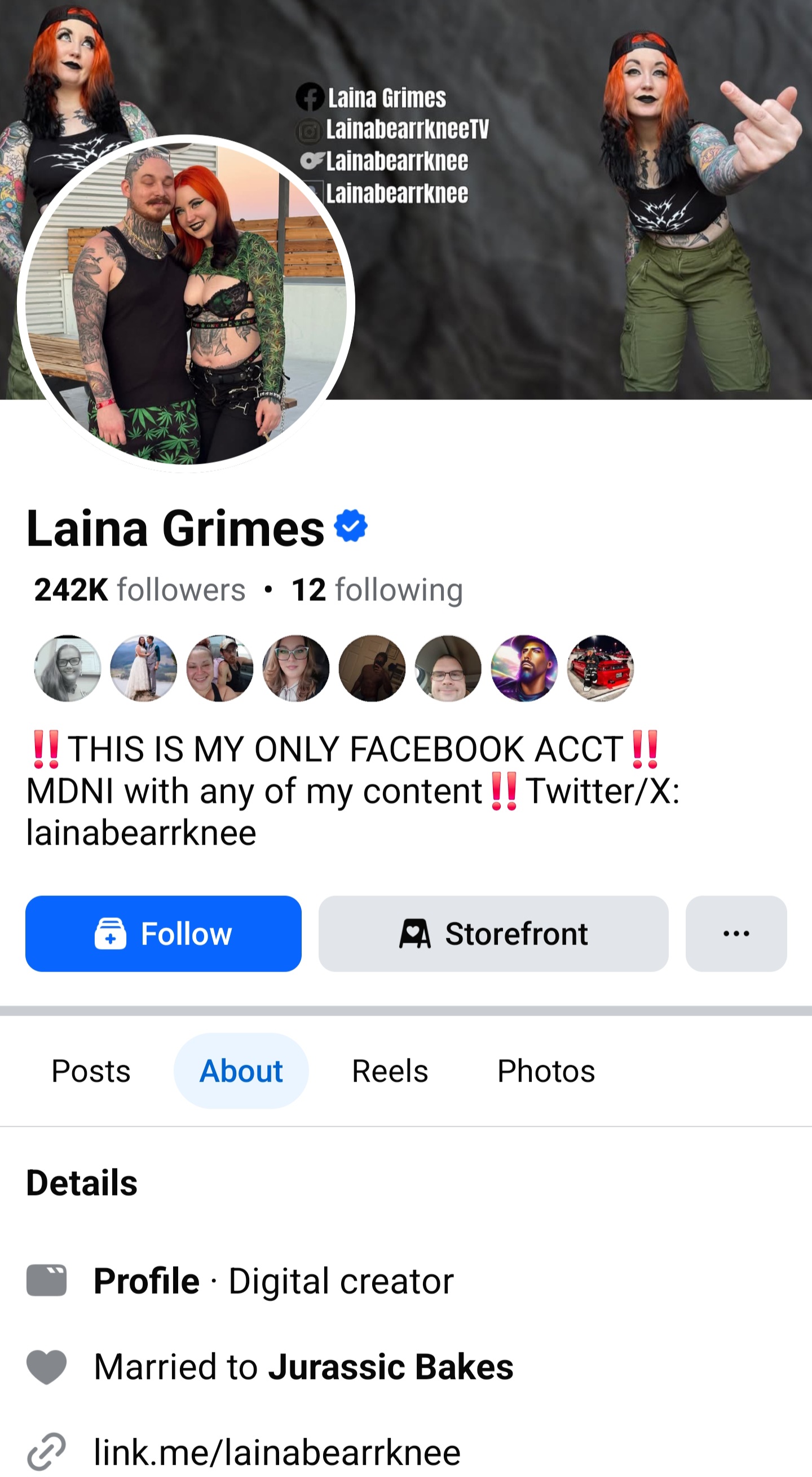View the 12 following list
This screenshot has width=812, height=1477.
point(377,590)
